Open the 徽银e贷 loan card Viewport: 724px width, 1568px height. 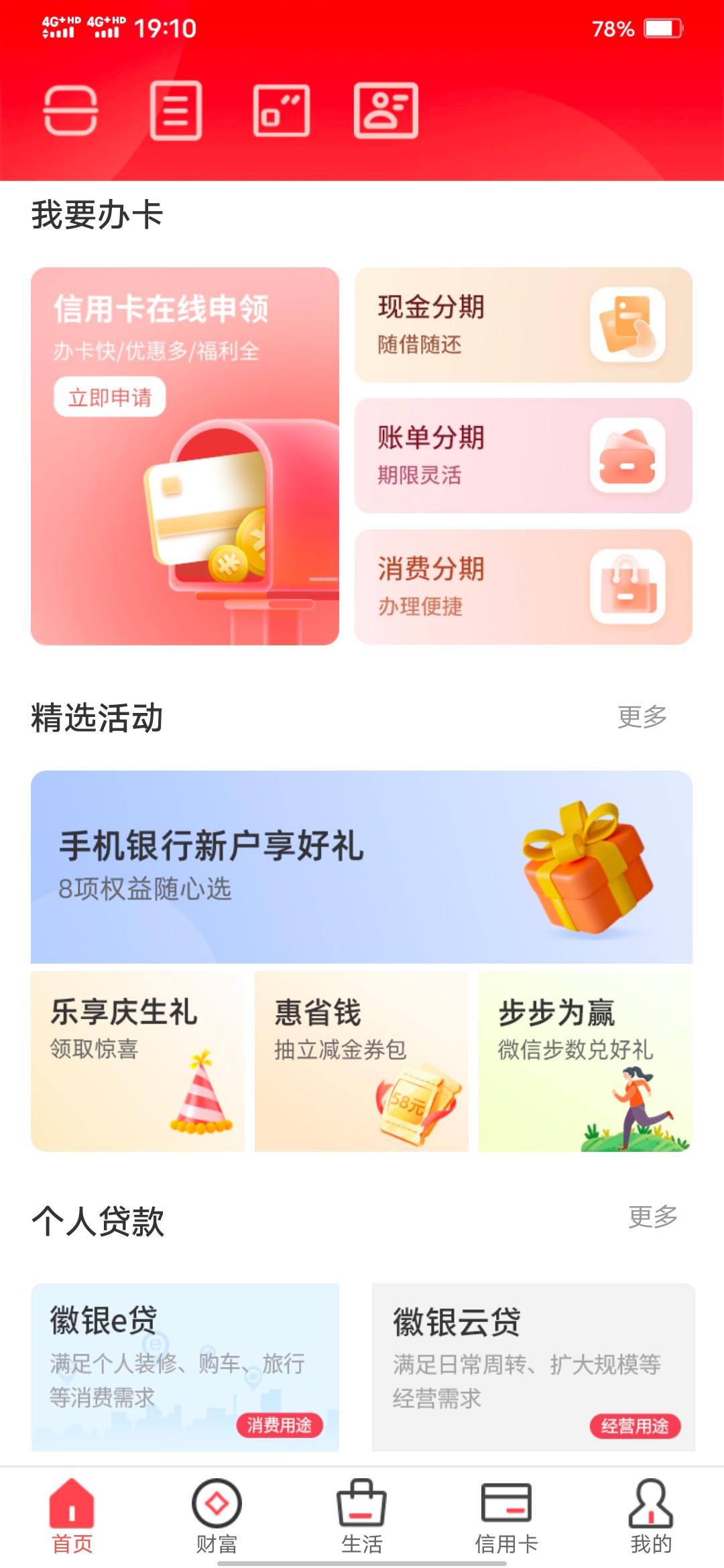tap(185, 1367)
